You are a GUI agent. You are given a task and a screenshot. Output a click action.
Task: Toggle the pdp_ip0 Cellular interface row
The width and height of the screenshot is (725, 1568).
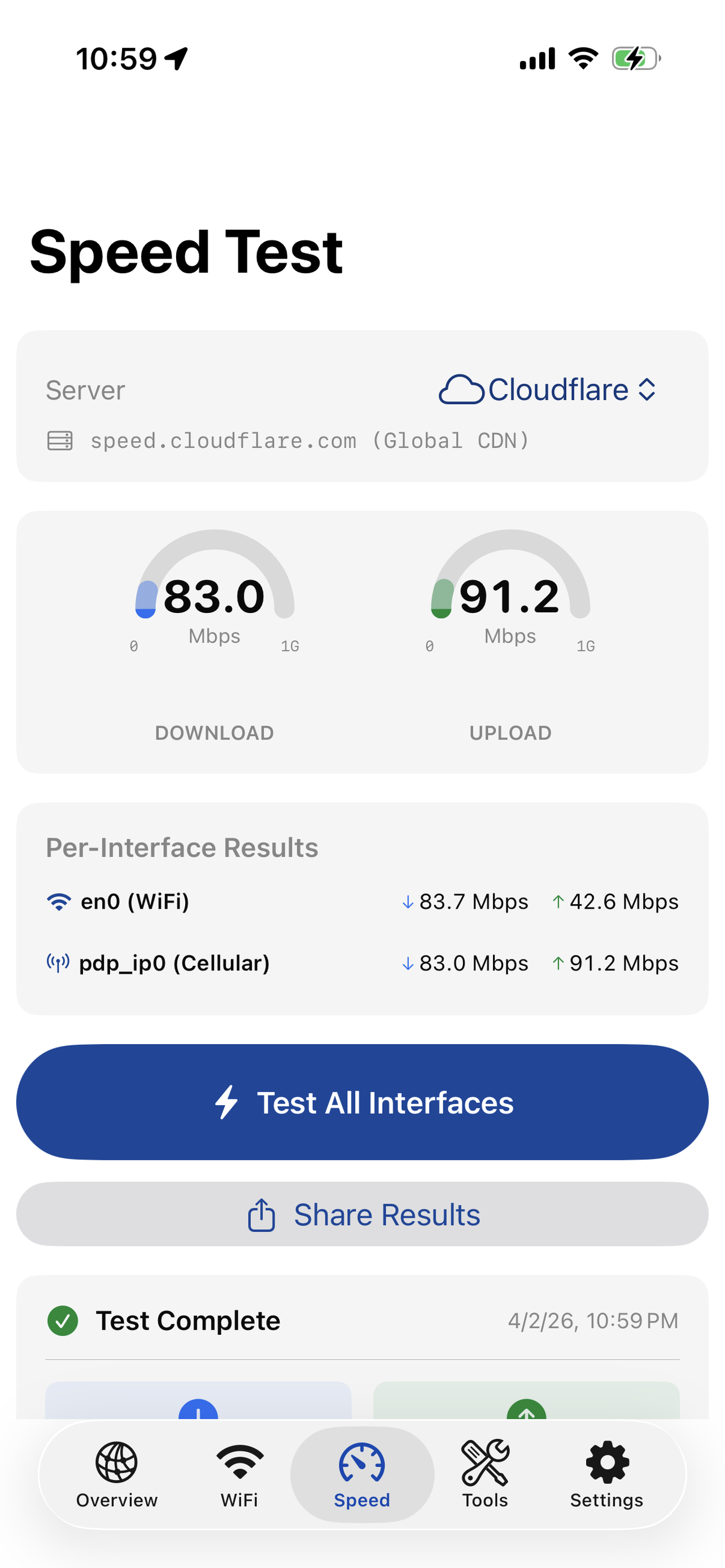tap(361, 962)
